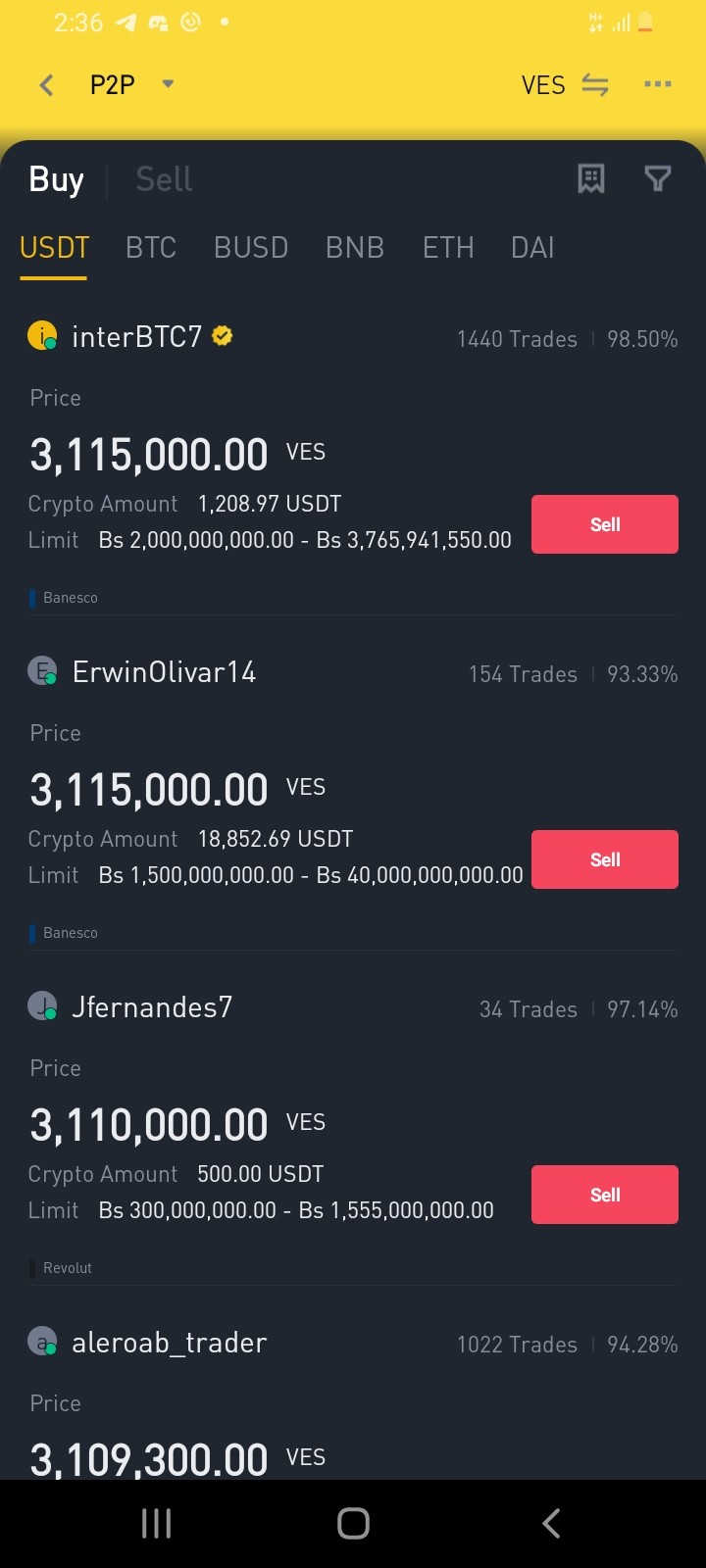Go back using the header arrow

[x=46, y=85]
